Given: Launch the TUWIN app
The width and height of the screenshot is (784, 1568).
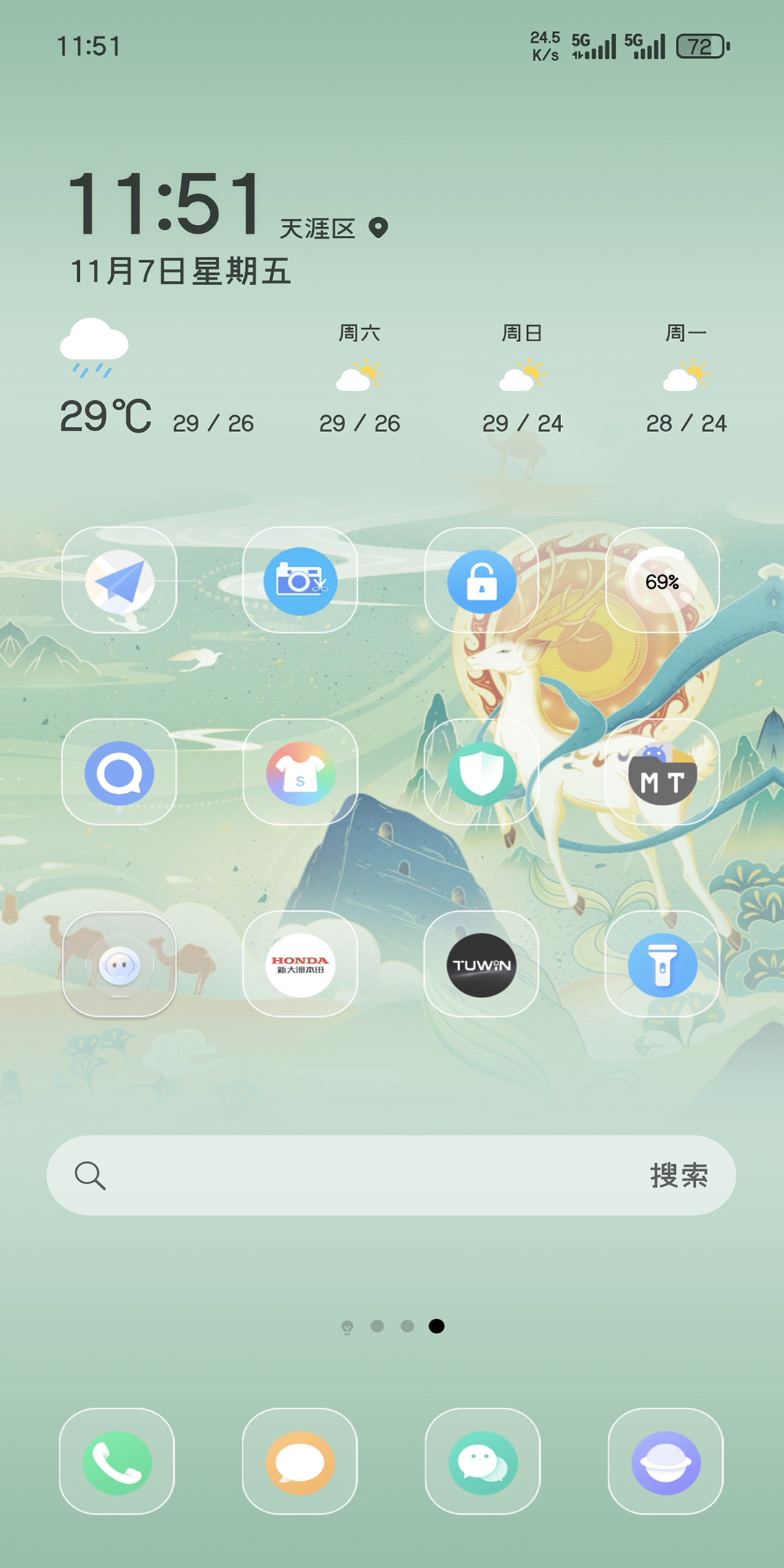Looking at the screenshot, I should [481, 965].
